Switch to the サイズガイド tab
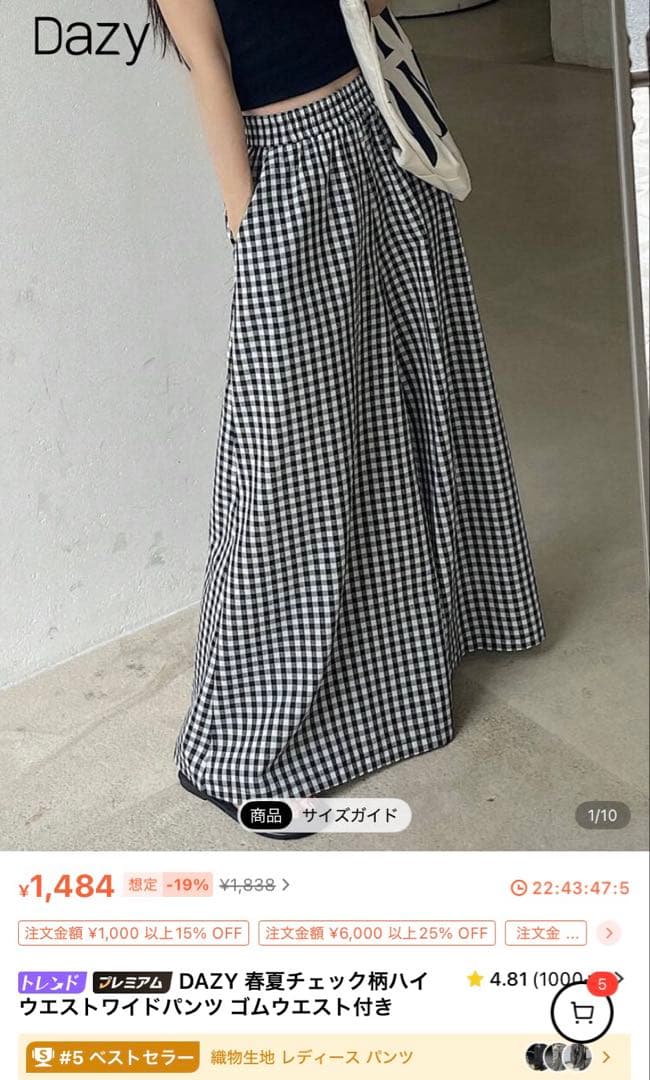650x1080 pixels. pyautogui.click(x=350, y=815)
